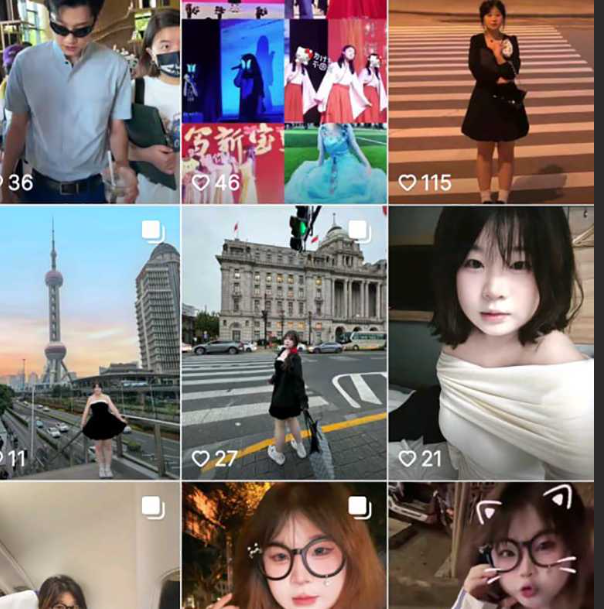This screenshot has height=609, width=604.
Task: Open the selfie post with 21 likes
Action: [495, 342]
